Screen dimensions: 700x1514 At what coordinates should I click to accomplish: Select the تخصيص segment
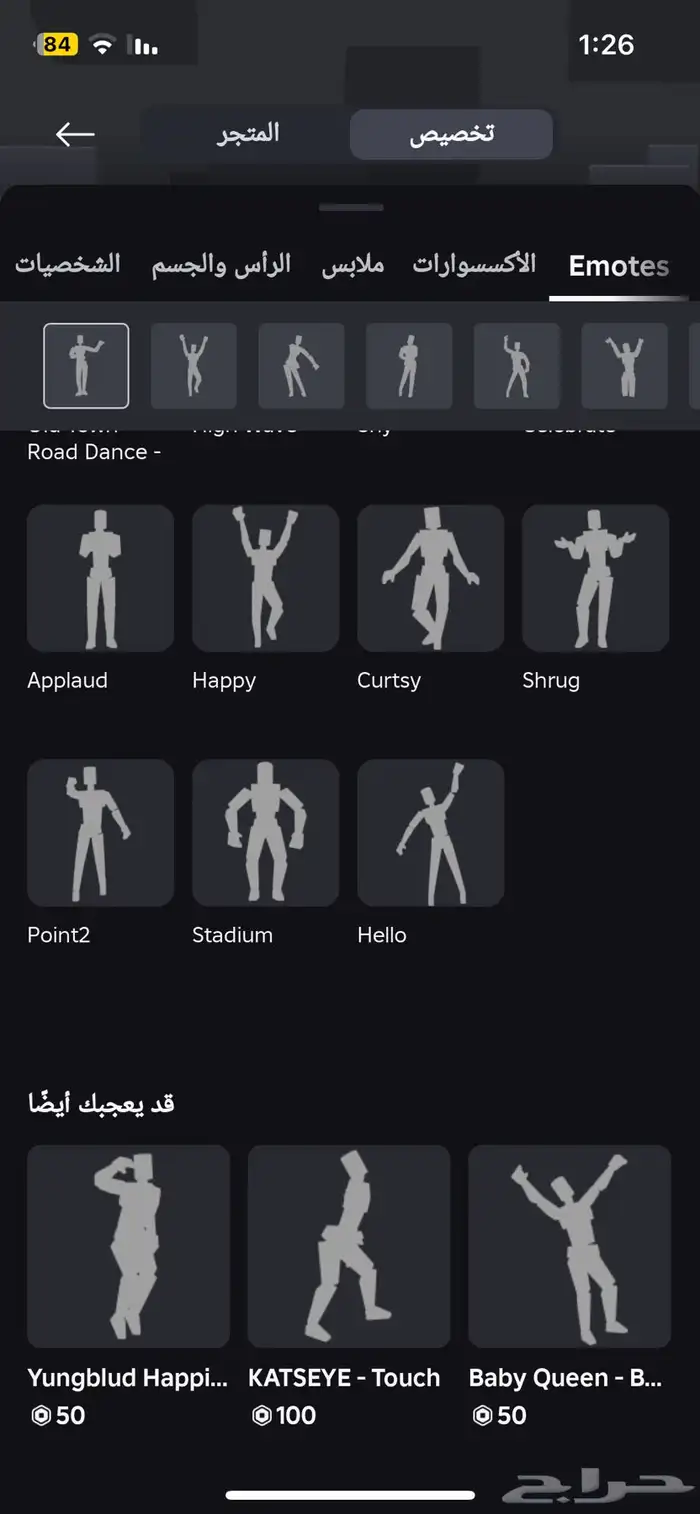pos(451,134)
